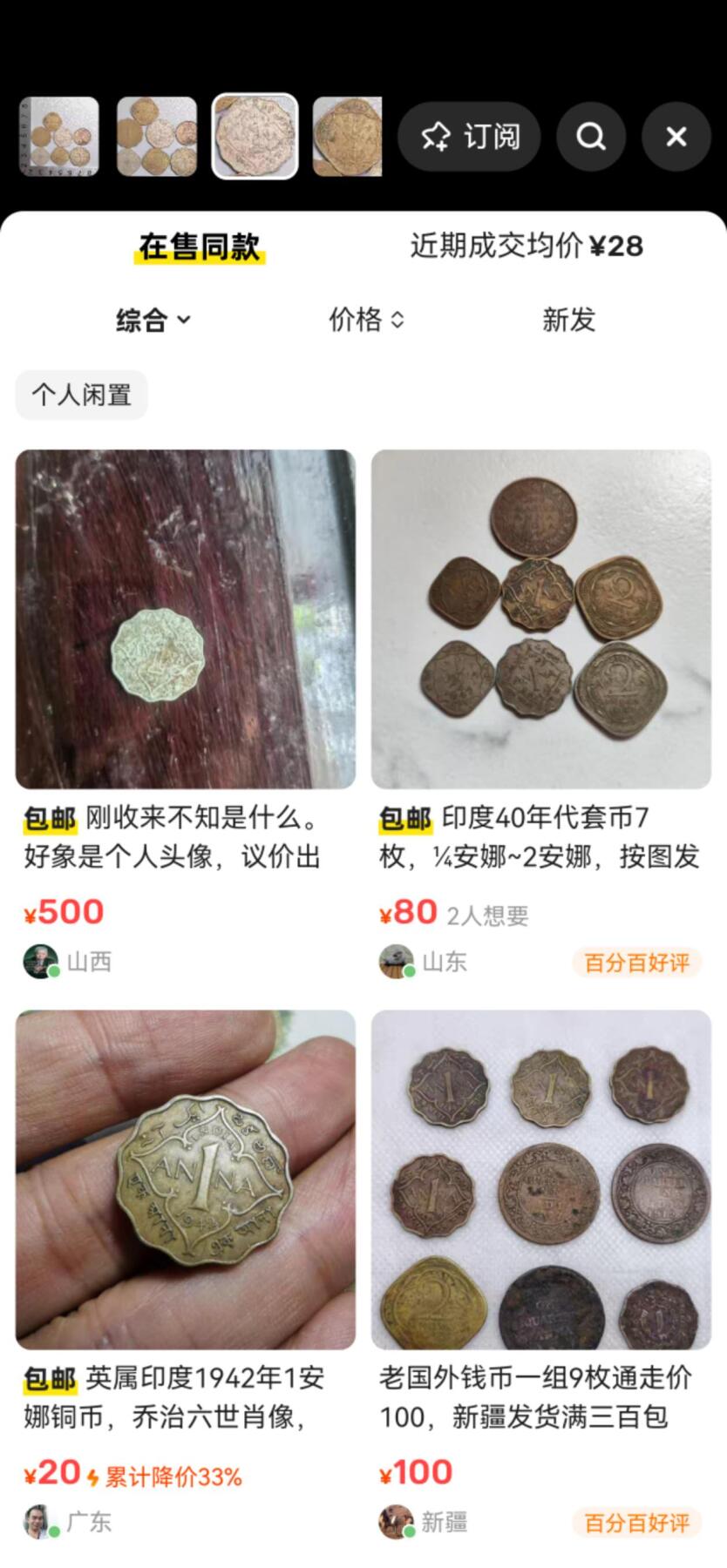This screenshot has width=727, height=1568.
Task: Switch to the 在售同款 tab
Action: tap(199, 247)
